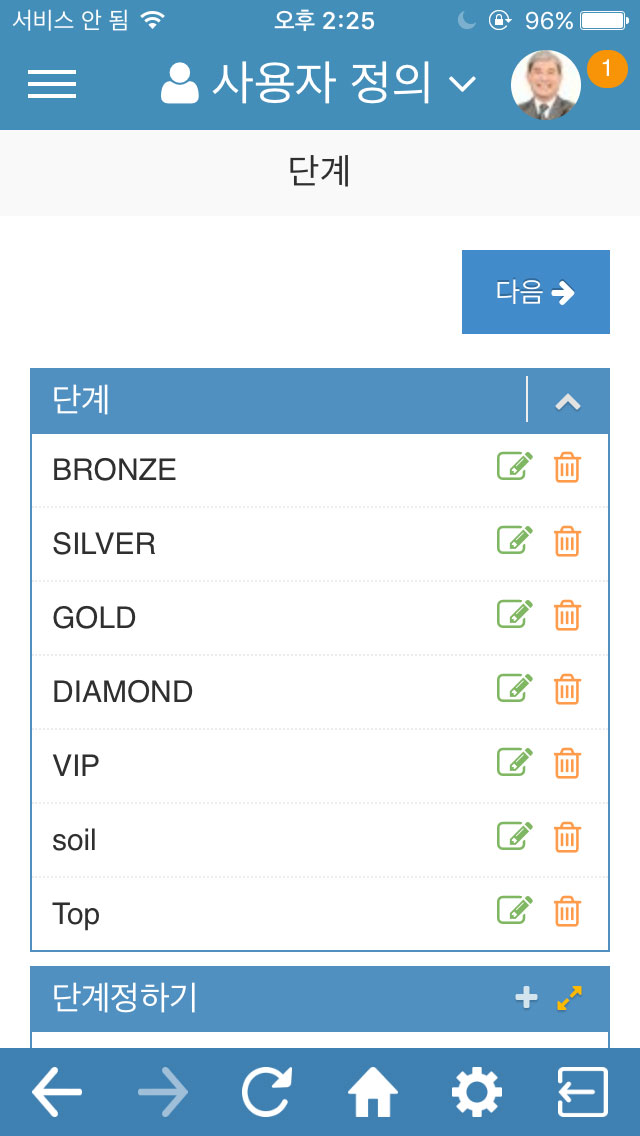
Task: Delete the Top level
Action: 567,911
